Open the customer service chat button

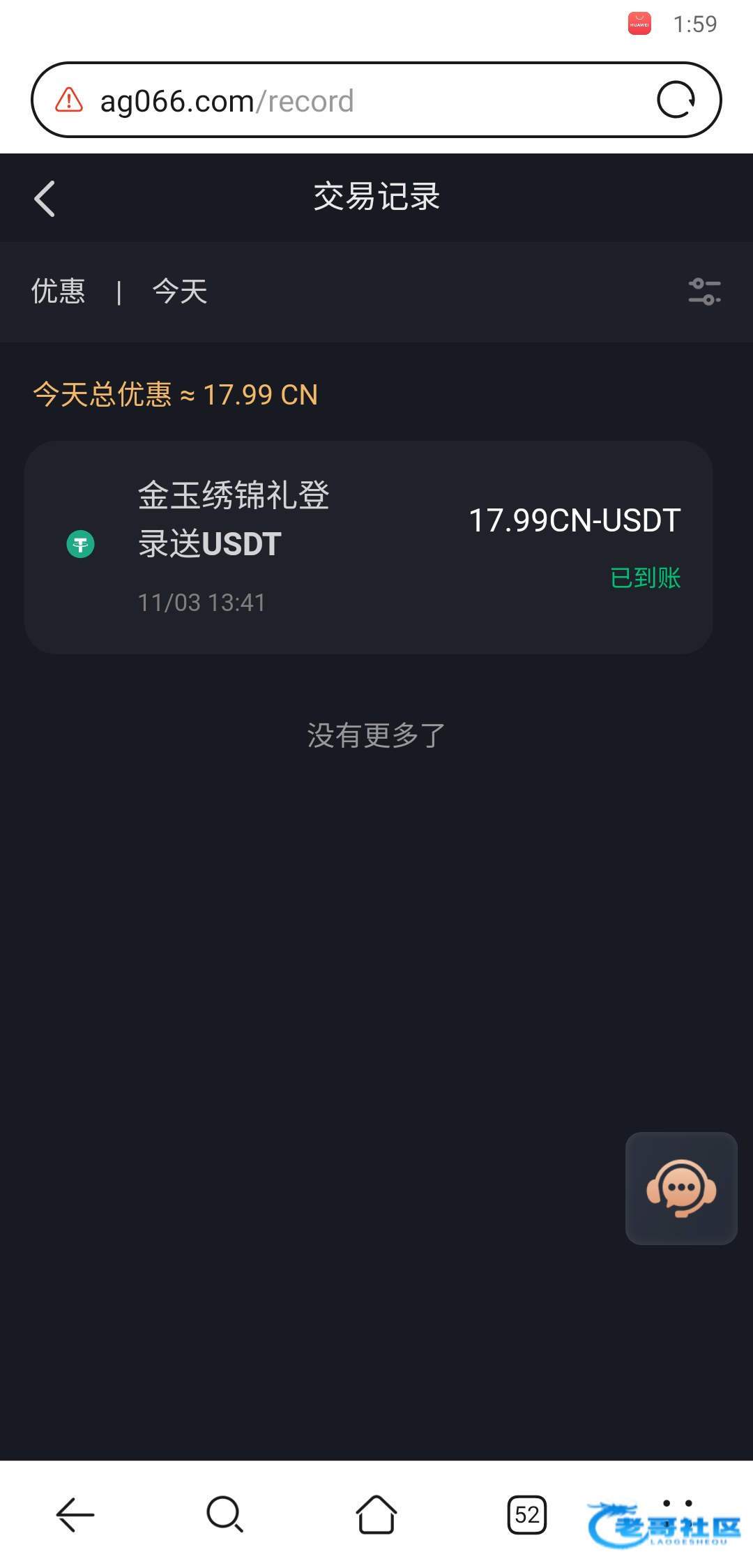click(681, 1188)
